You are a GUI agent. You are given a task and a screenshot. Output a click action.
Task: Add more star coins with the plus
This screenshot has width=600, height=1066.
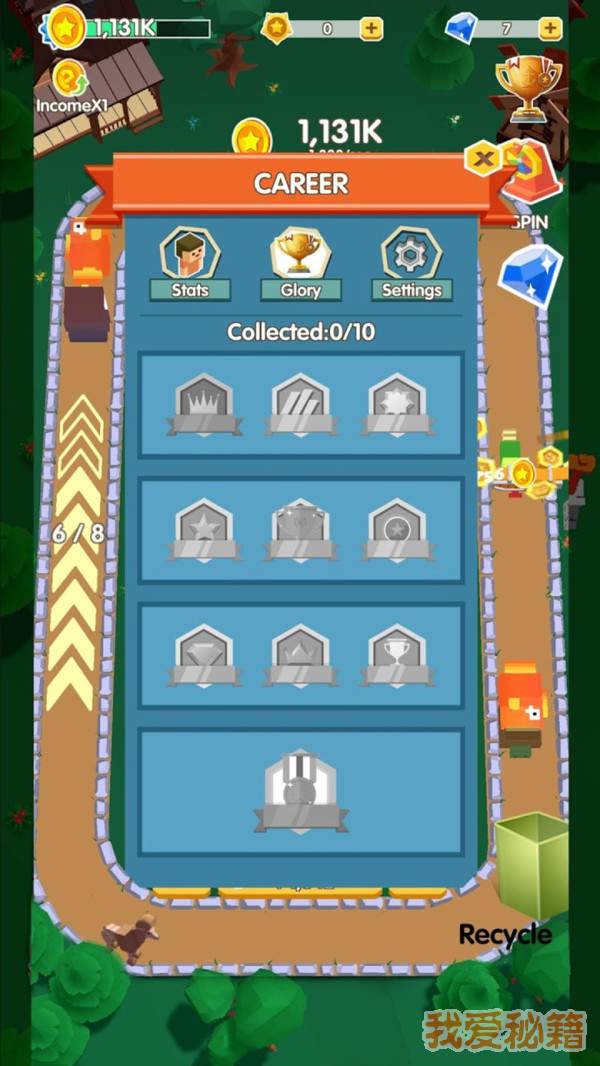pos(372,28)
